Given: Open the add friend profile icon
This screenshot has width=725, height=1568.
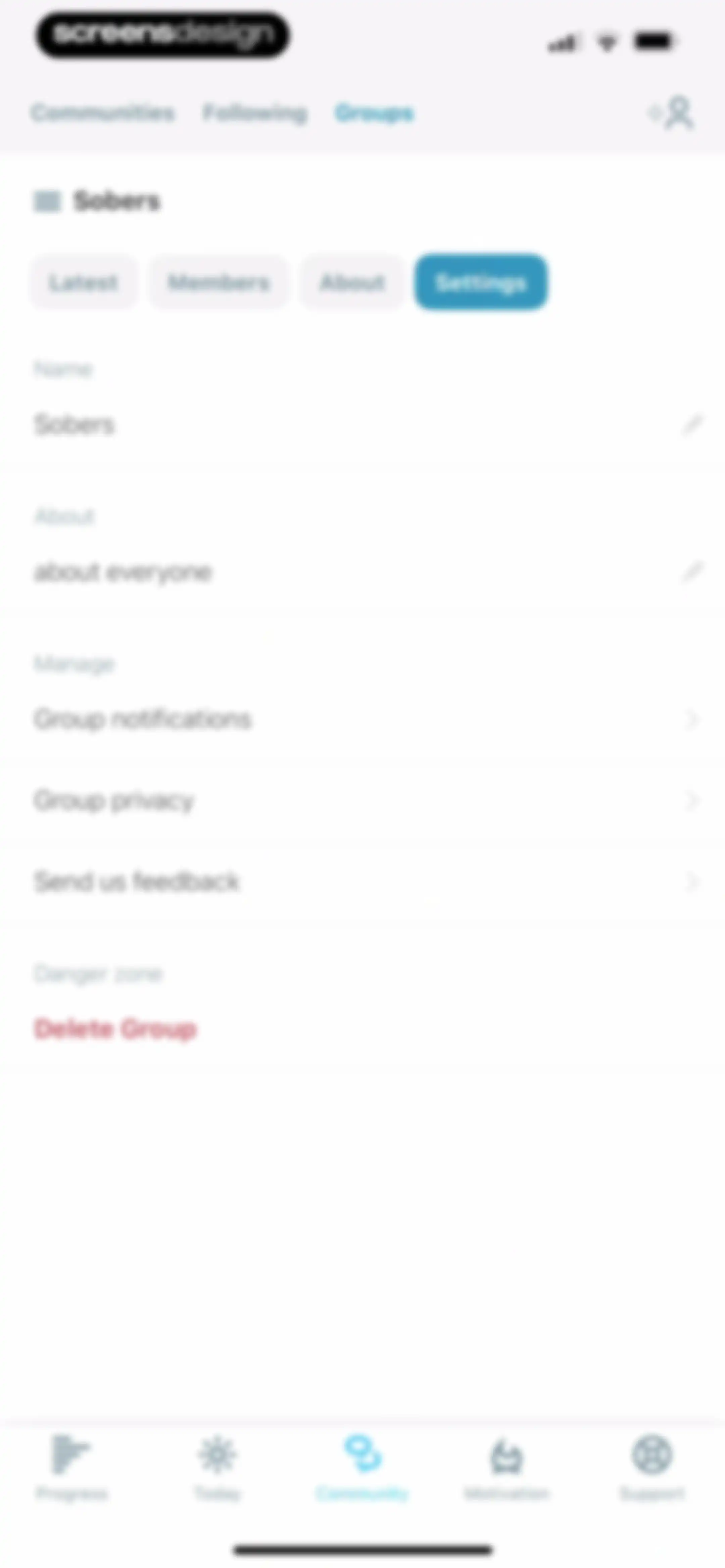Looking at the screenshot, I should (673, 113).
